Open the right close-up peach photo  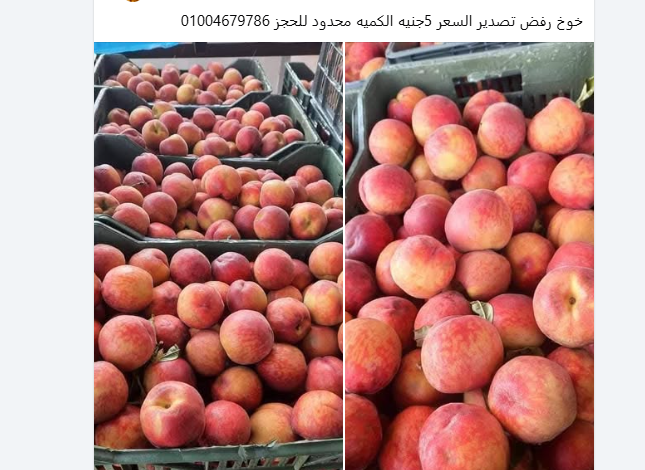pyautogui.click(x=469, y=255)
